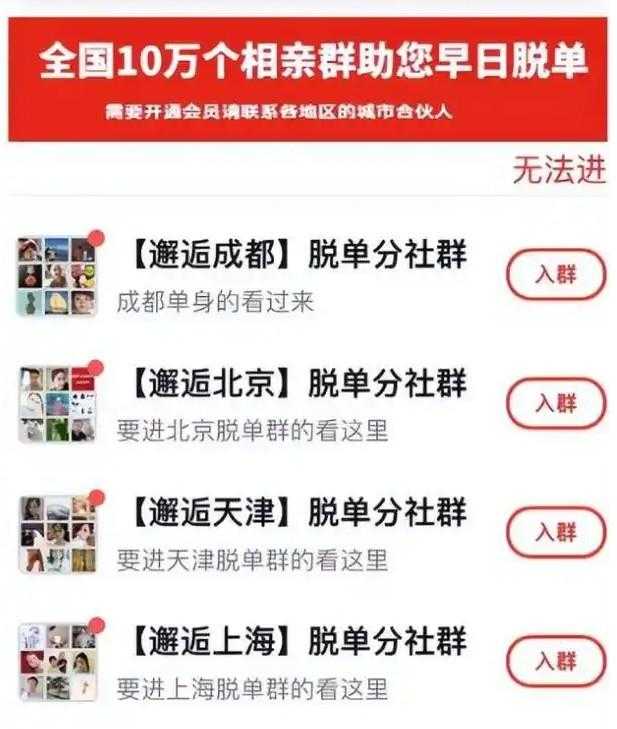Open the 无法进 help link
Image resolution: width=617 pixels, height=729 pixels.
559,170
